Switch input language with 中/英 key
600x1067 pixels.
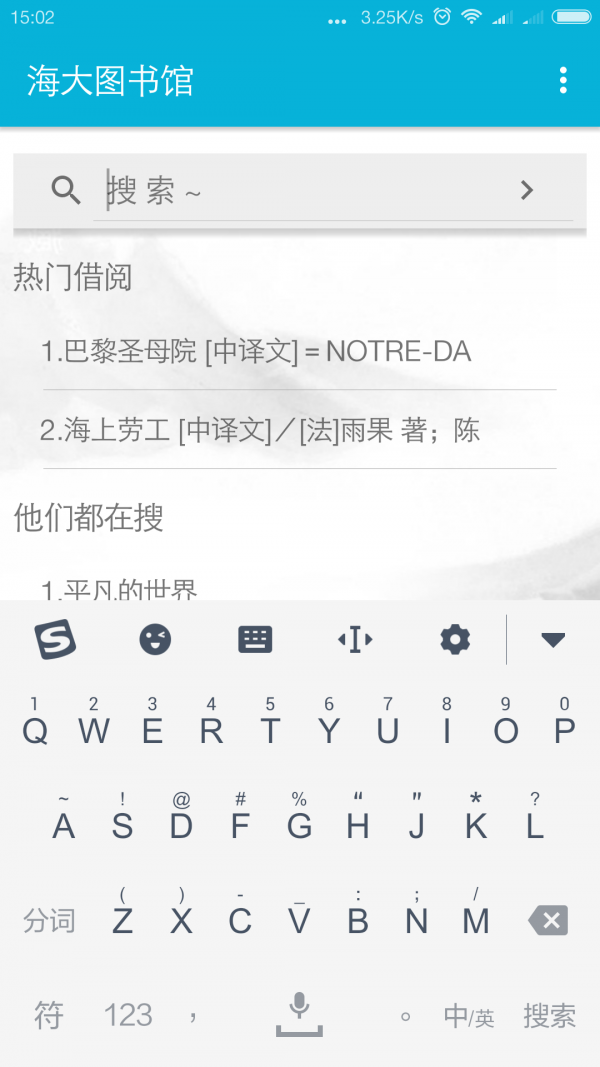click(x=469, y=1017)
